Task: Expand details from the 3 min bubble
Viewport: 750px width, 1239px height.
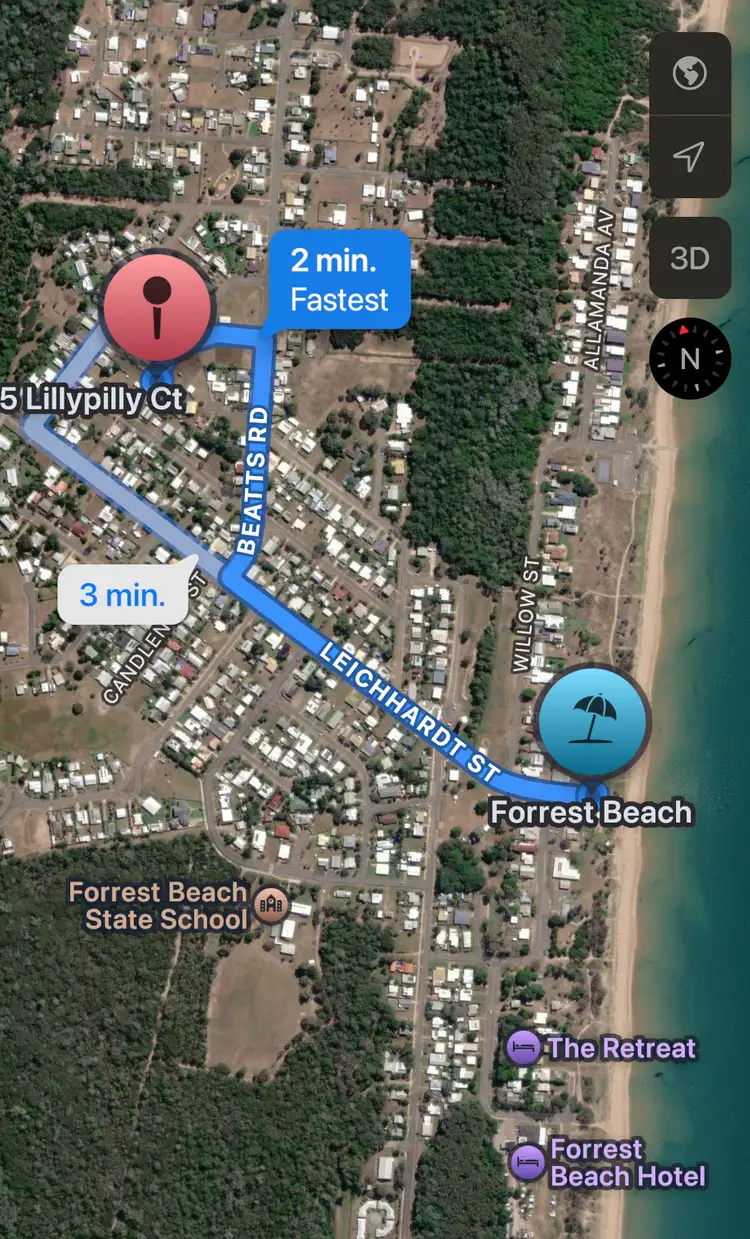Action: click(122, 594)
